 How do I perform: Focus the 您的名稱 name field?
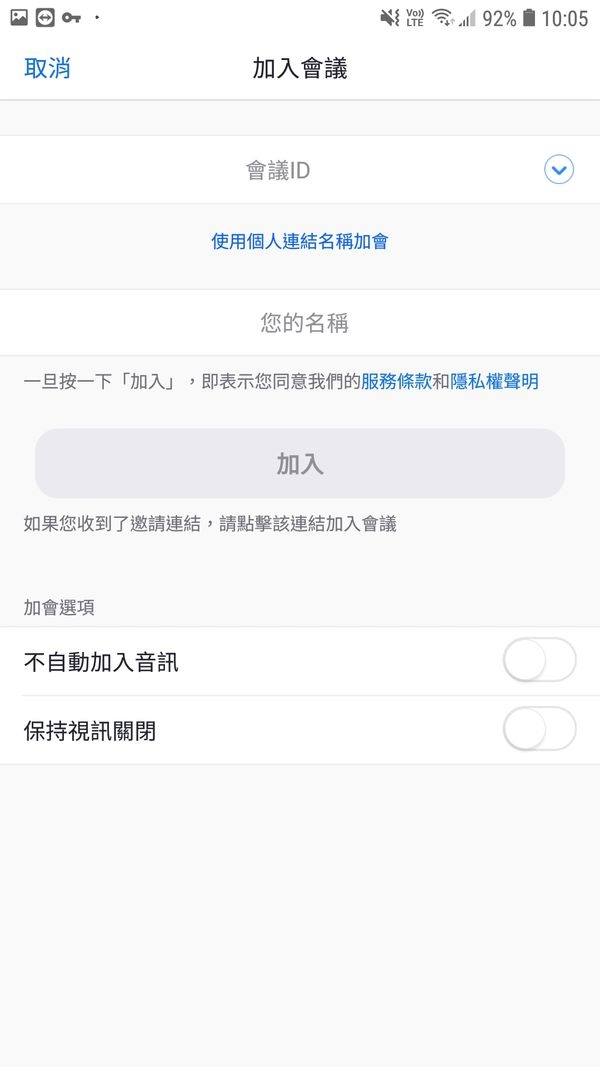[300, 323]
